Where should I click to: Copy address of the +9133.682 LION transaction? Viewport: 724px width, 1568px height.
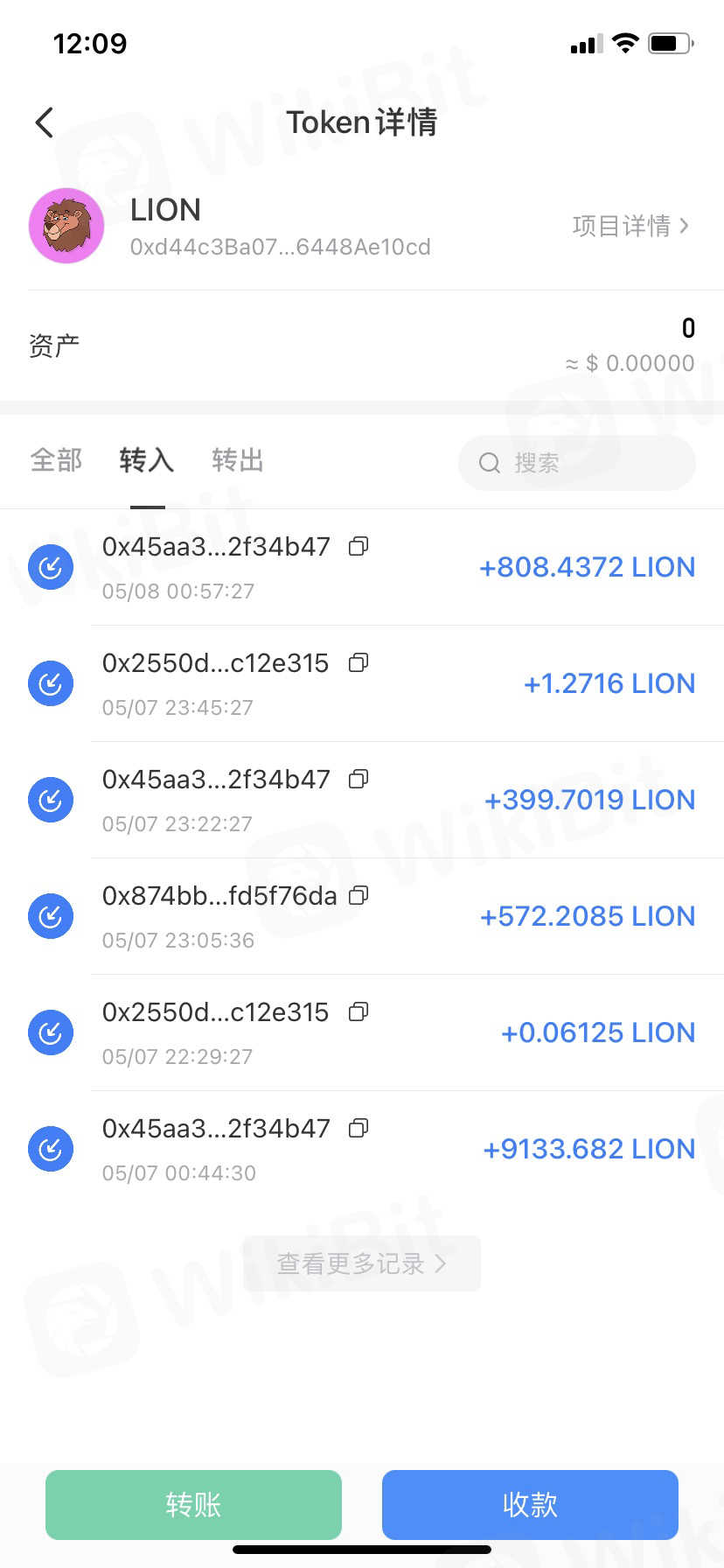click(359, 1129)
